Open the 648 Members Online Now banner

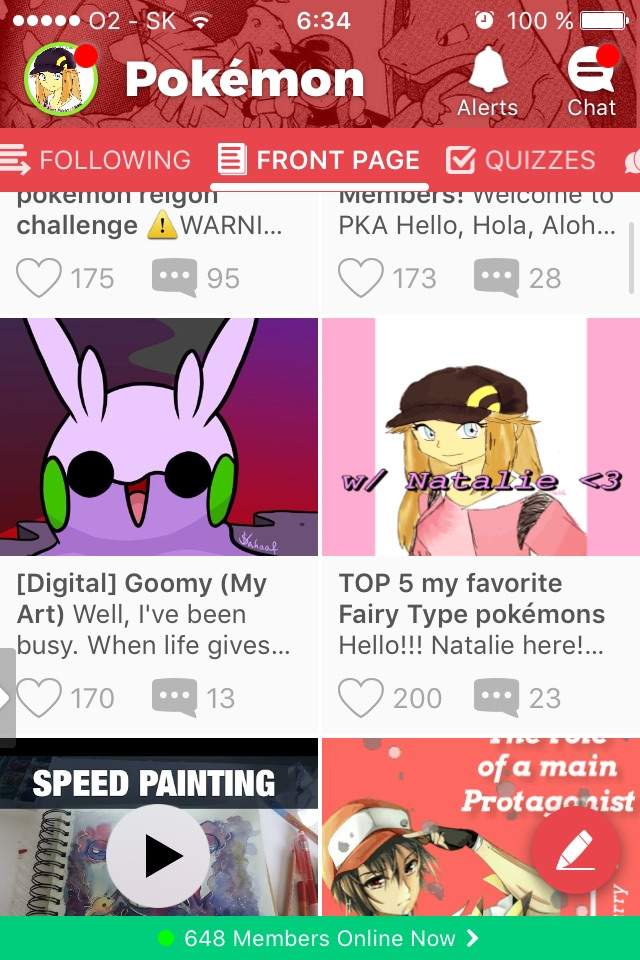[x=320, y=938]
